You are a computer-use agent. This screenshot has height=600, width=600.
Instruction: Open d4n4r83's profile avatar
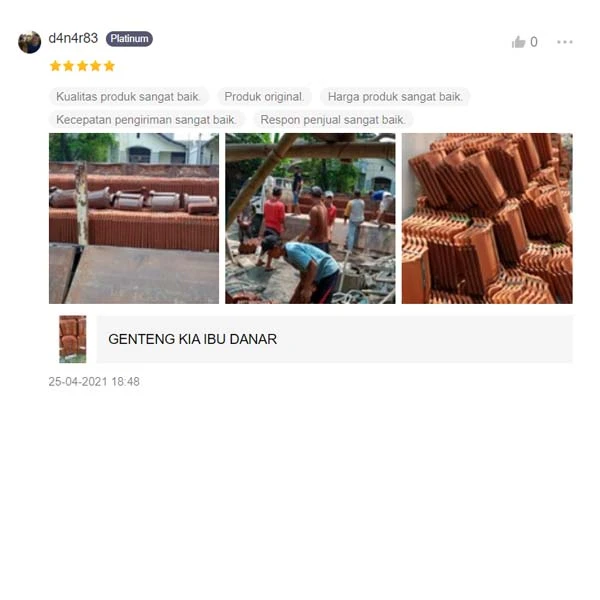(x=30, y=42)
